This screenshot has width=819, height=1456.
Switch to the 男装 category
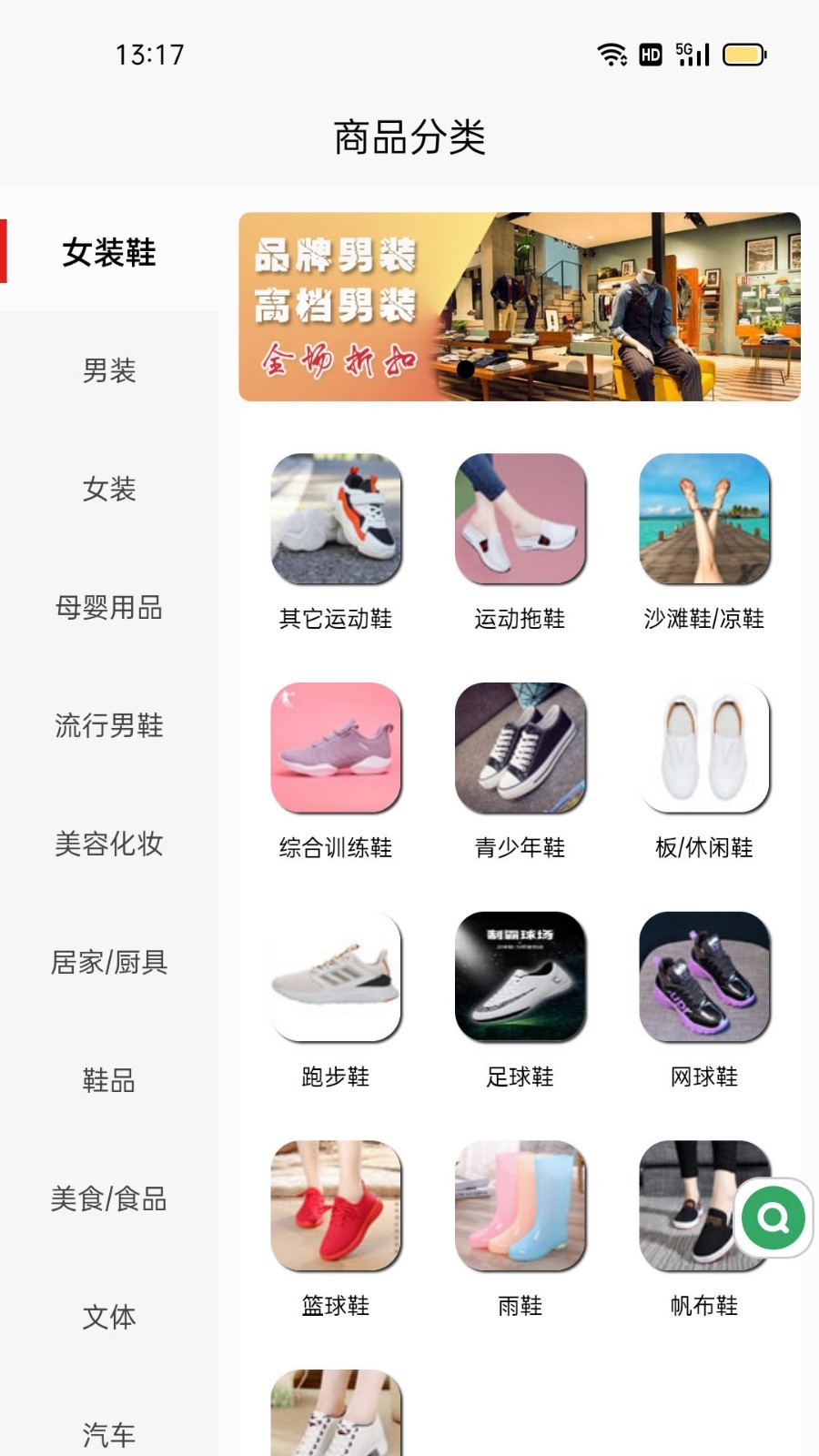tap(109, 370)
